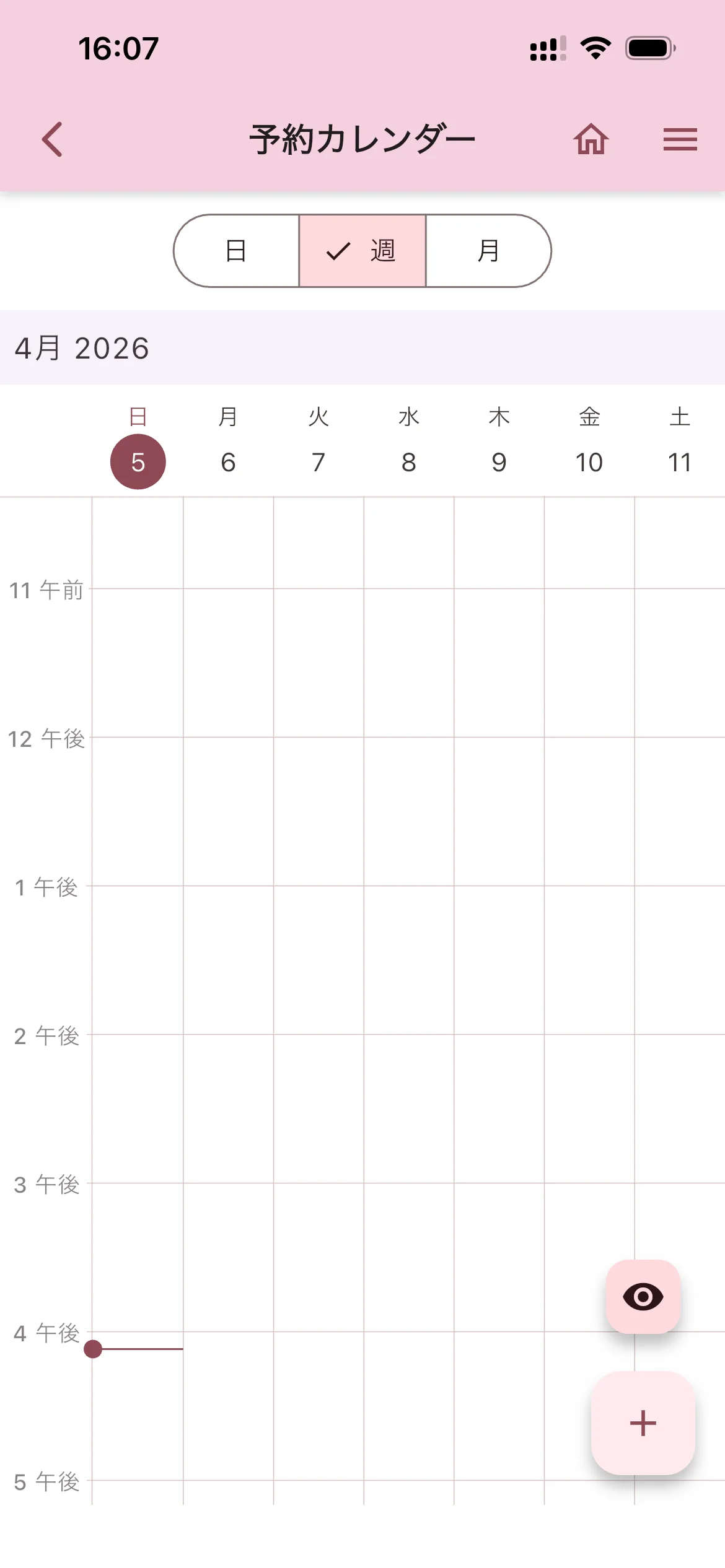Select Wednesday the 8th

point(409,462)
